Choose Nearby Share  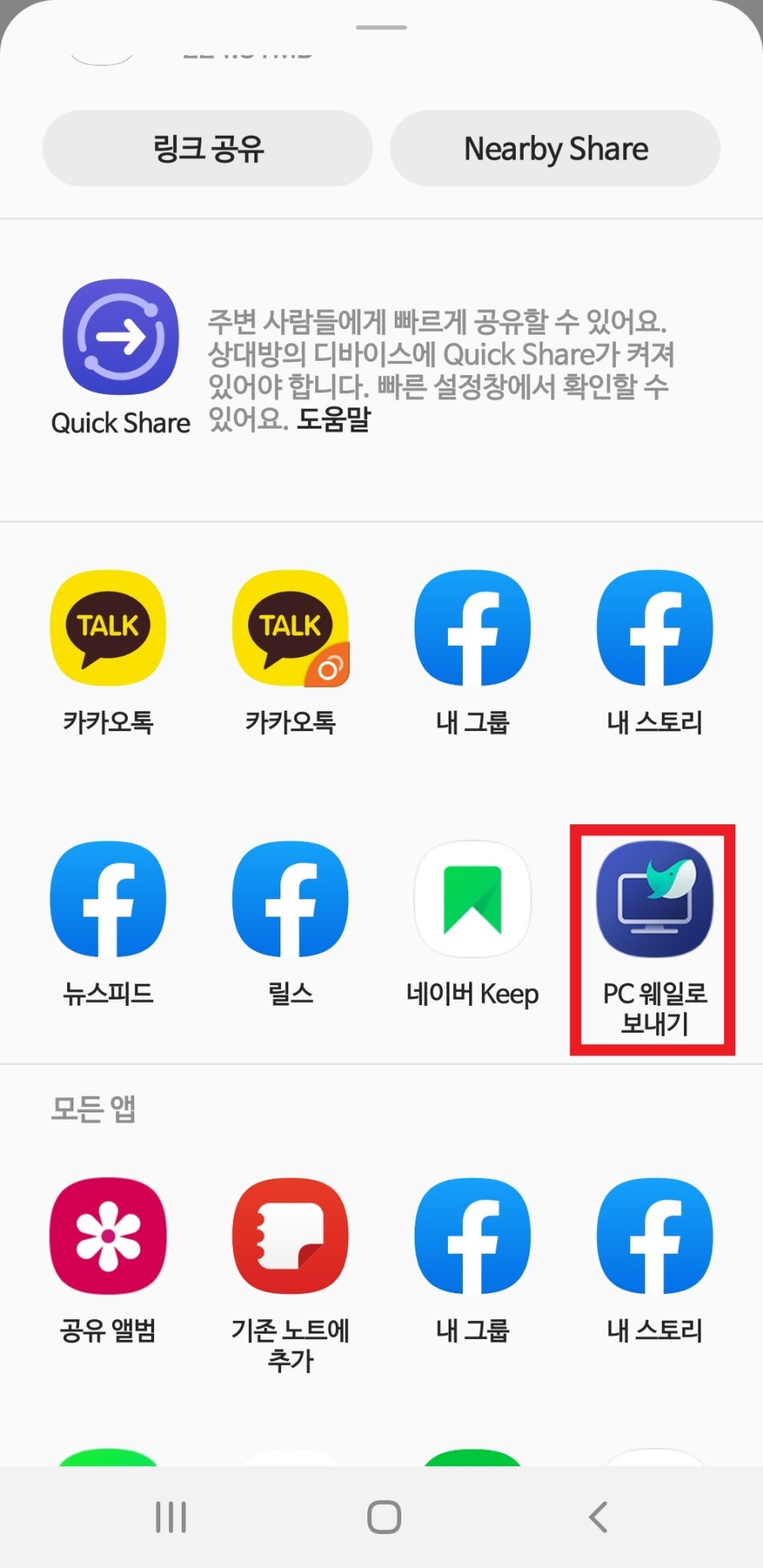pos(555,148)
